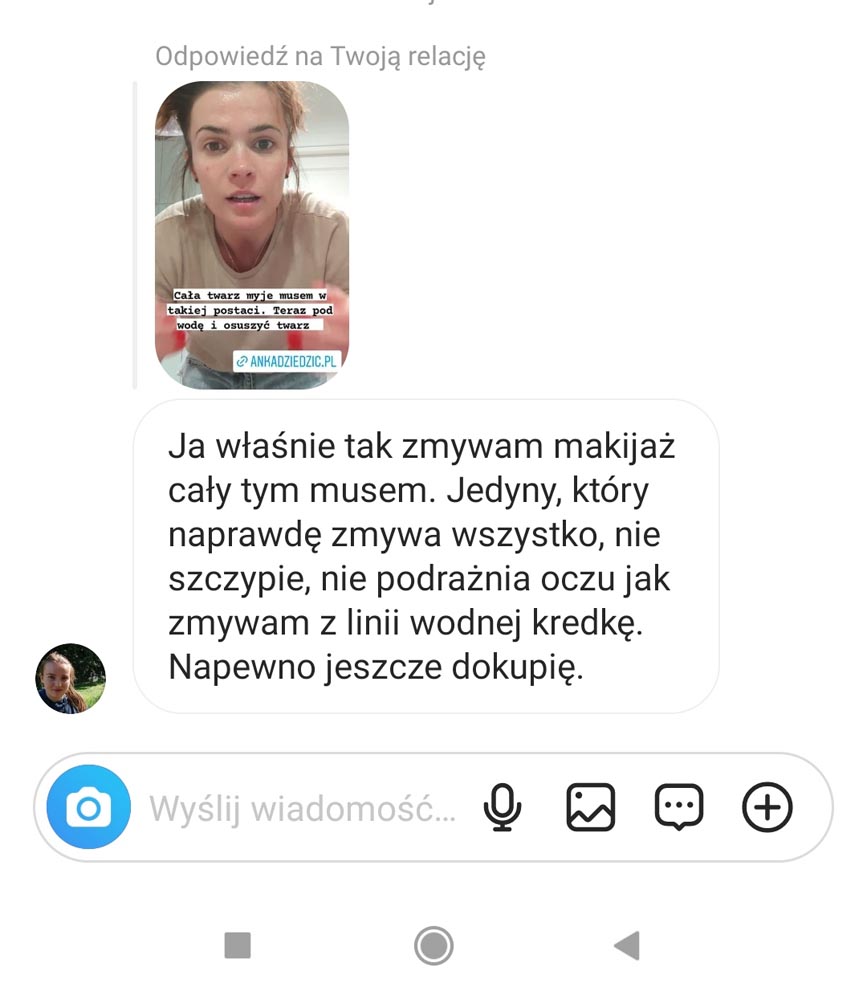Image resolution: width=867 pixels, height=1000 pixels.
Task: Open the quick replies speech-bubble icon
Action: (679, 807)
